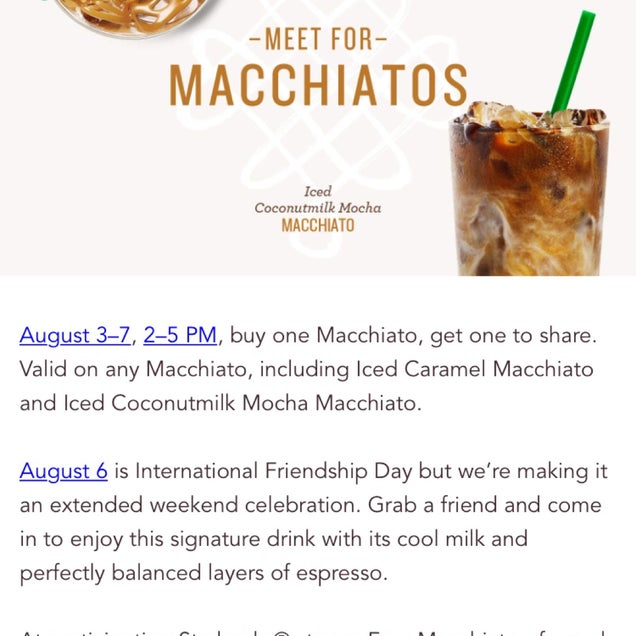This screenshot has width=636, height=636.
Task: Open the August 3–7 date link
Action: point(75,335)
